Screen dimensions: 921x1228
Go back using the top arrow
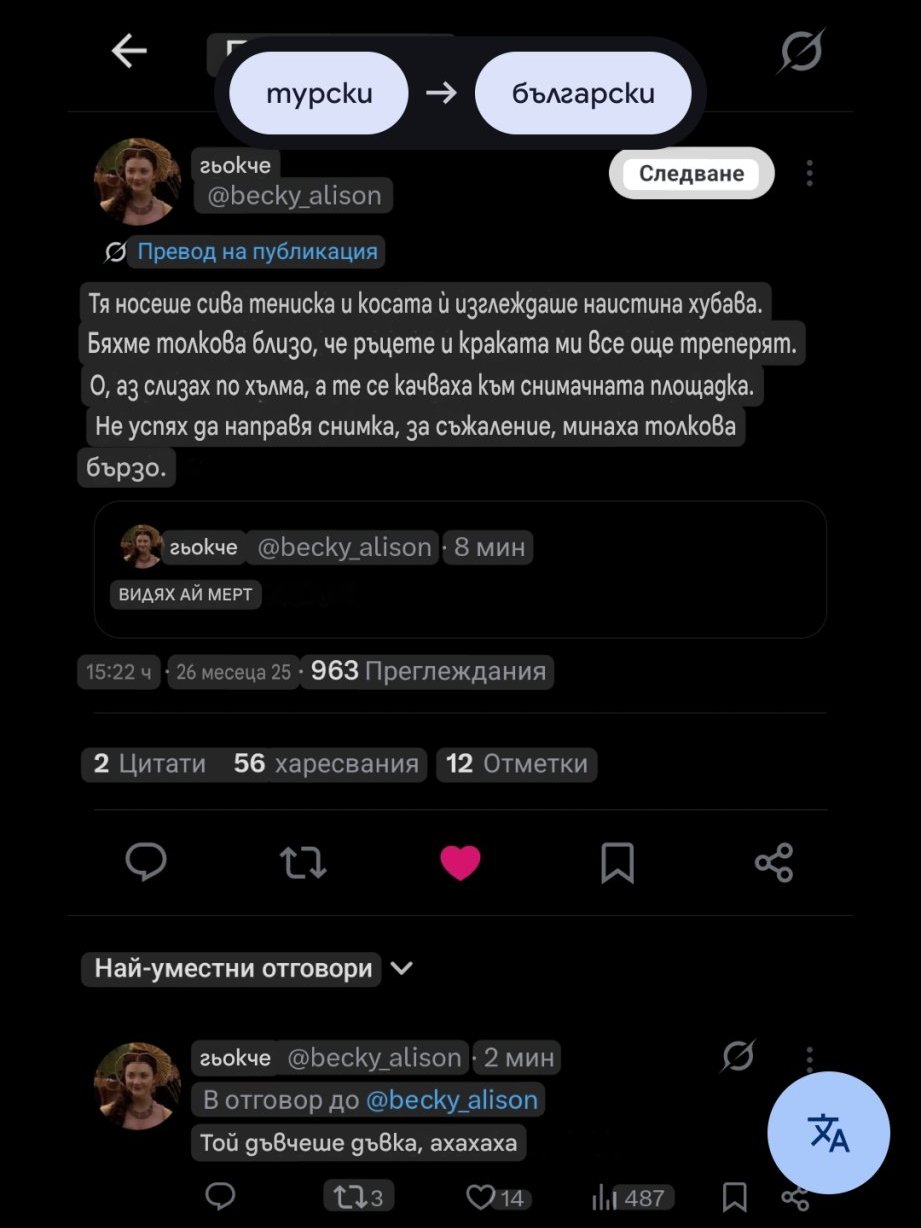click(x=129, y=51)
